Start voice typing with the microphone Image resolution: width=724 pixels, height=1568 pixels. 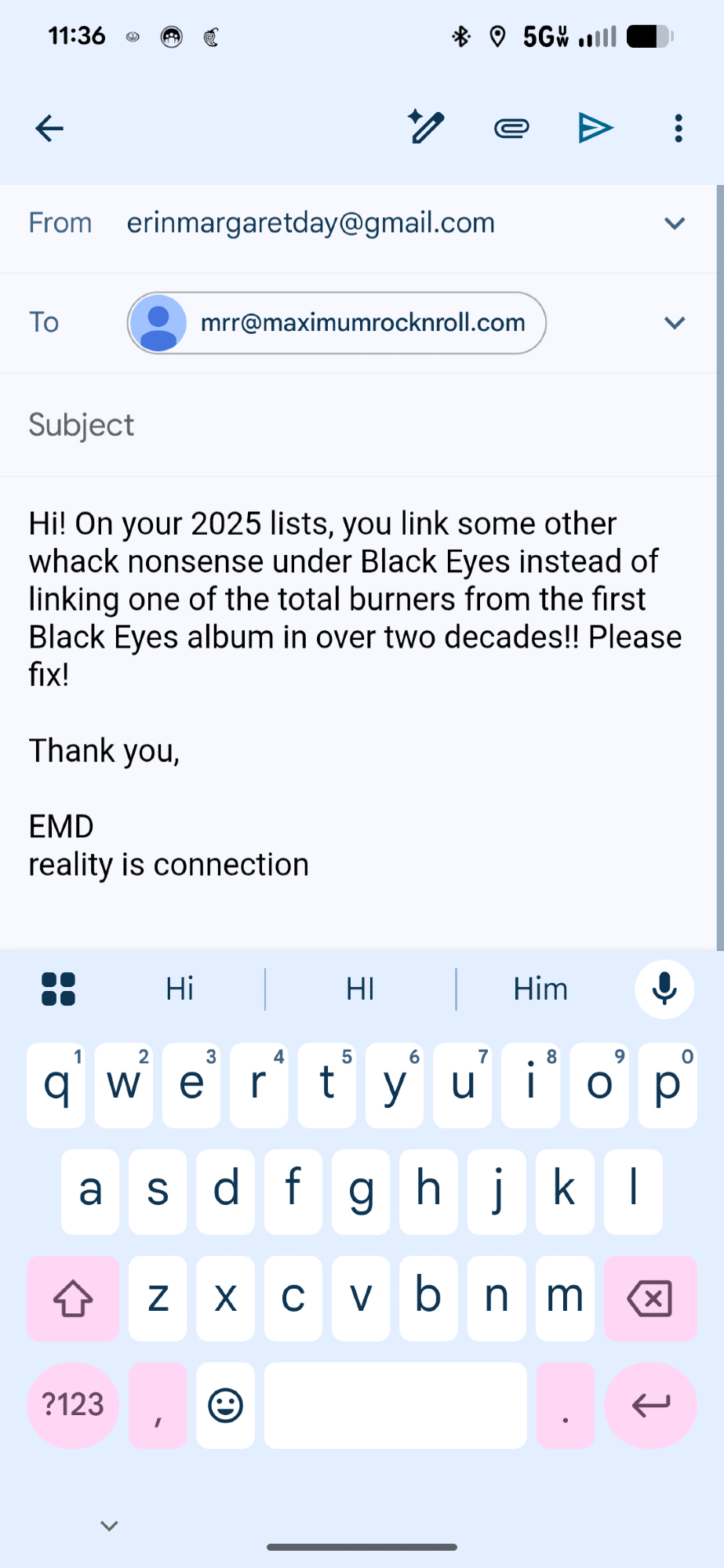[664, 989]
